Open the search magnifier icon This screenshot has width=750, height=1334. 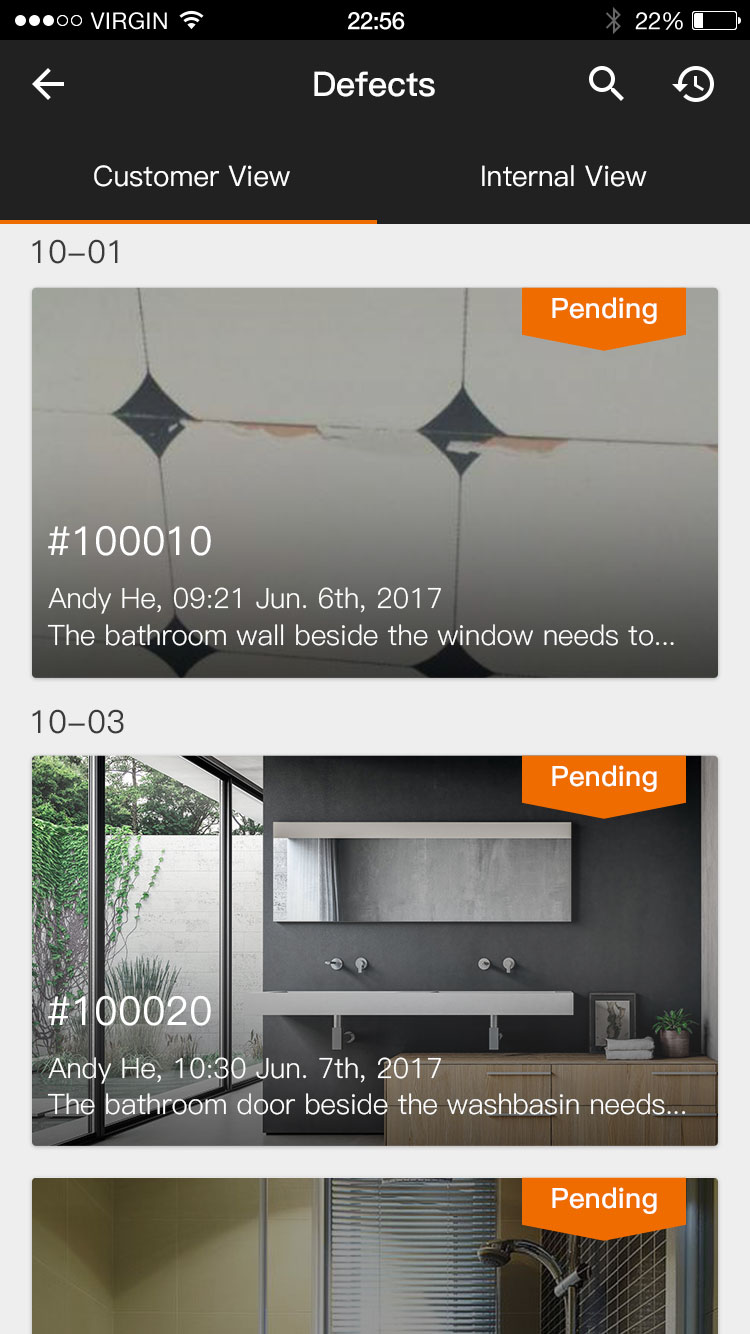pos(605,85)
